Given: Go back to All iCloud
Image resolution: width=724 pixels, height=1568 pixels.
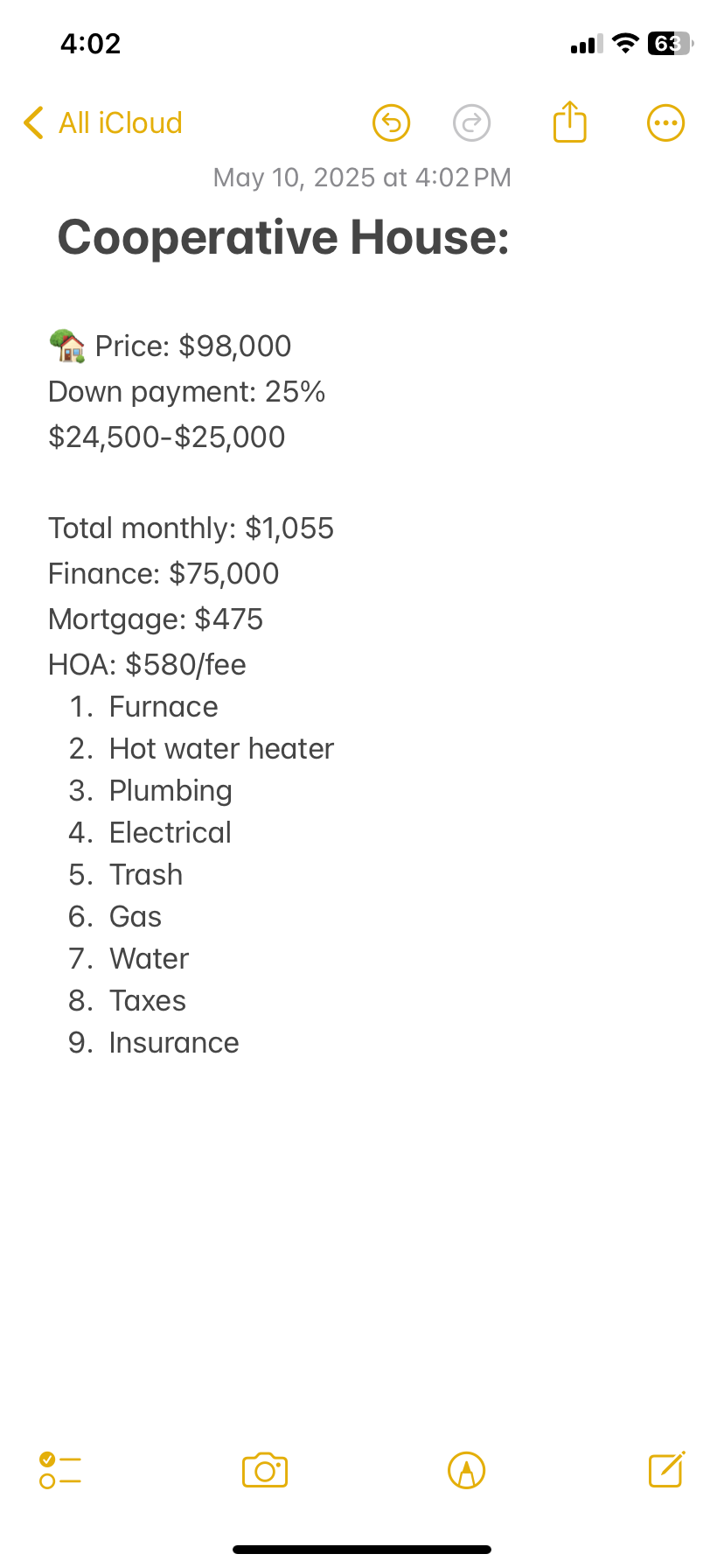Looking at the screenshot, I should pyautogui.click(x=103, y=123).
